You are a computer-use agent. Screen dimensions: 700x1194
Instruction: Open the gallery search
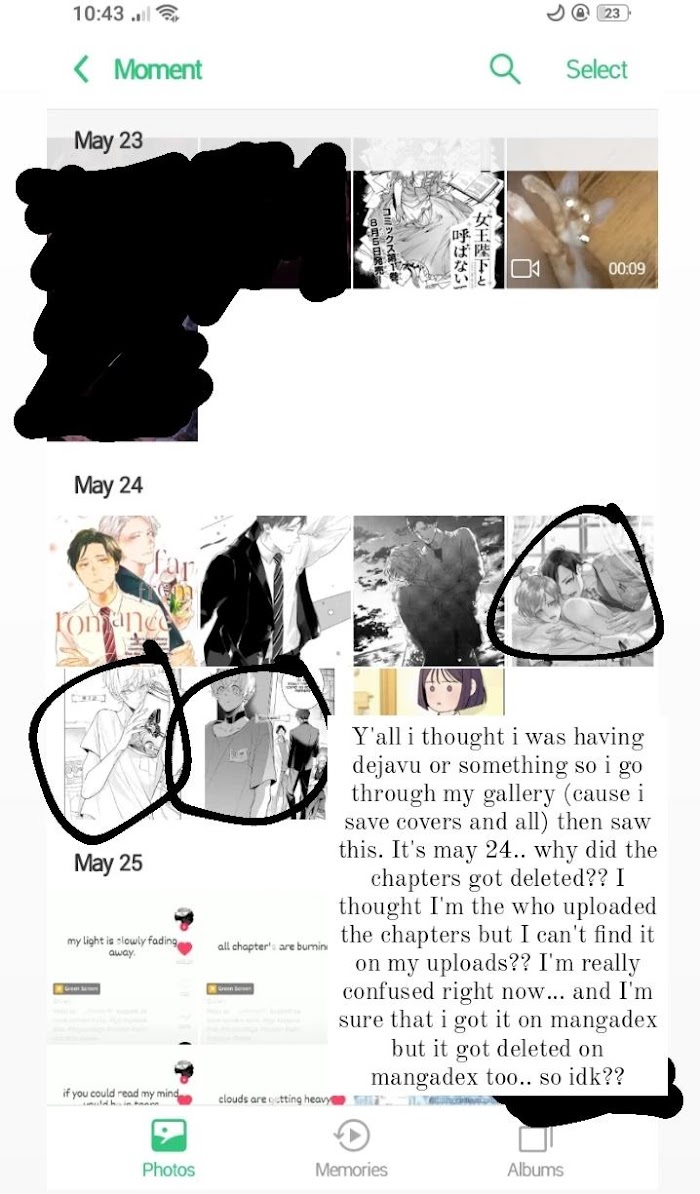pyautogui.click(x=505, y=69)
